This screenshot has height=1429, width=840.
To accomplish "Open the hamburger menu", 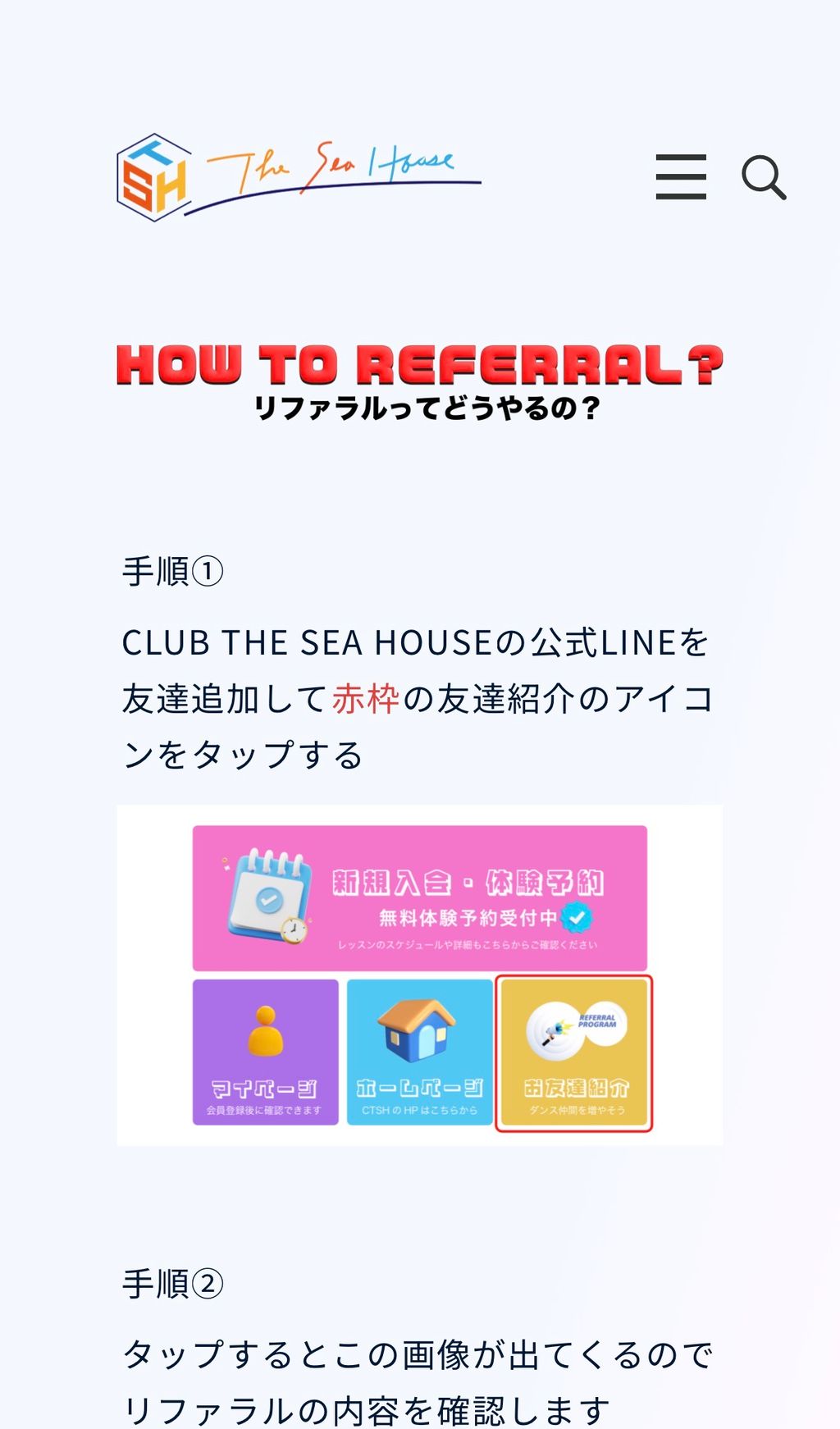I will pos(681,177).
